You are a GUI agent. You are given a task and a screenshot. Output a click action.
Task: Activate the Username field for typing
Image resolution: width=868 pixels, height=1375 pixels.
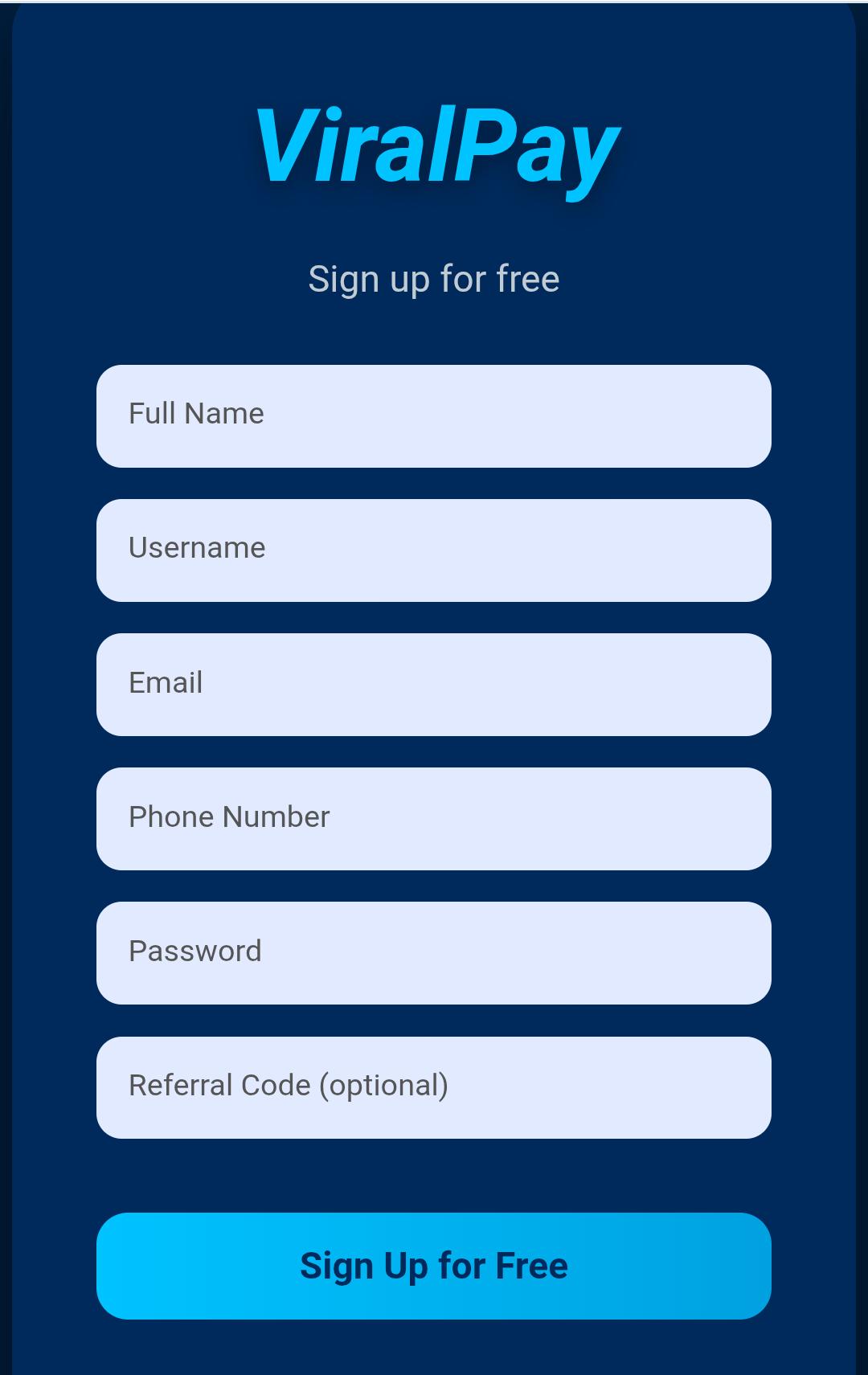coord(434,550)
